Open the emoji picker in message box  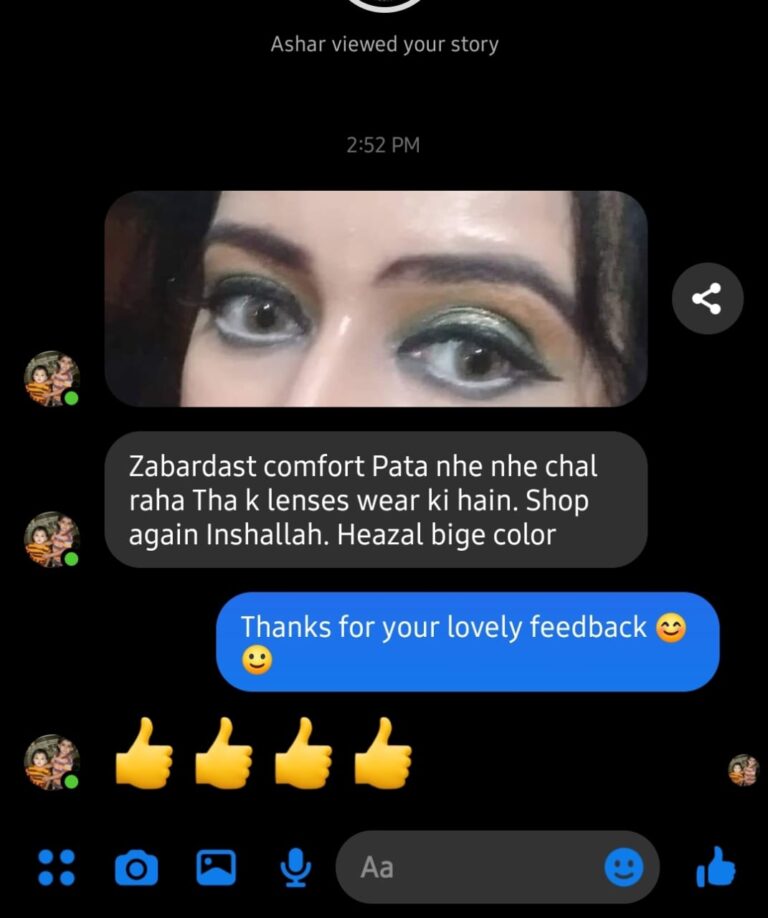click(624, 867)
